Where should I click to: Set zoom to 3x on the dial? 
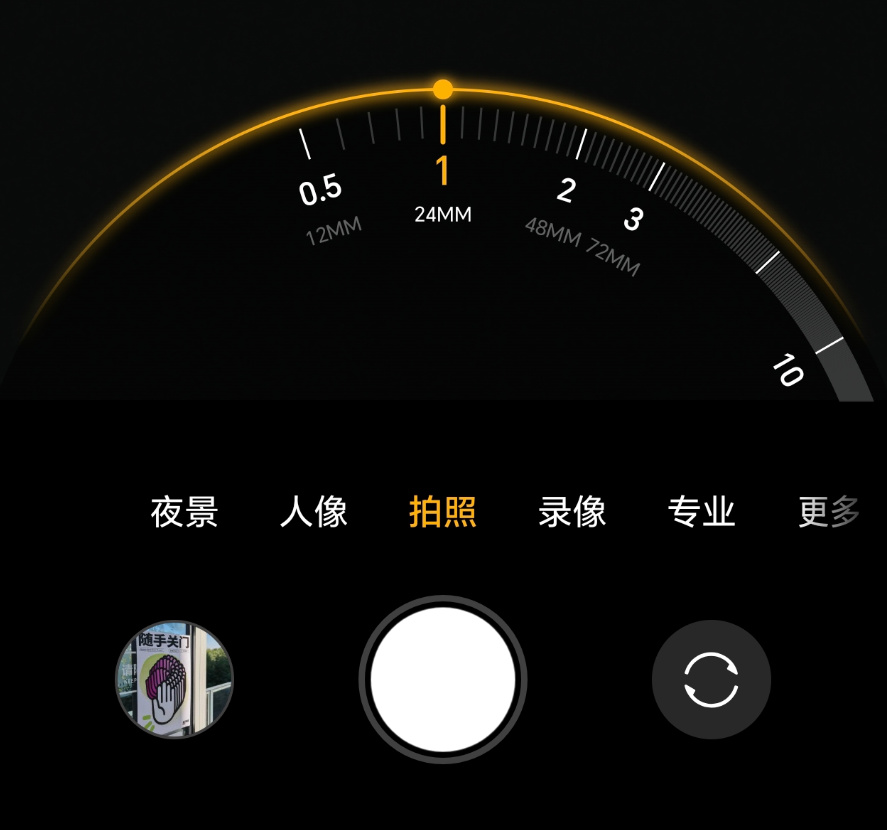tap(634, 219)
